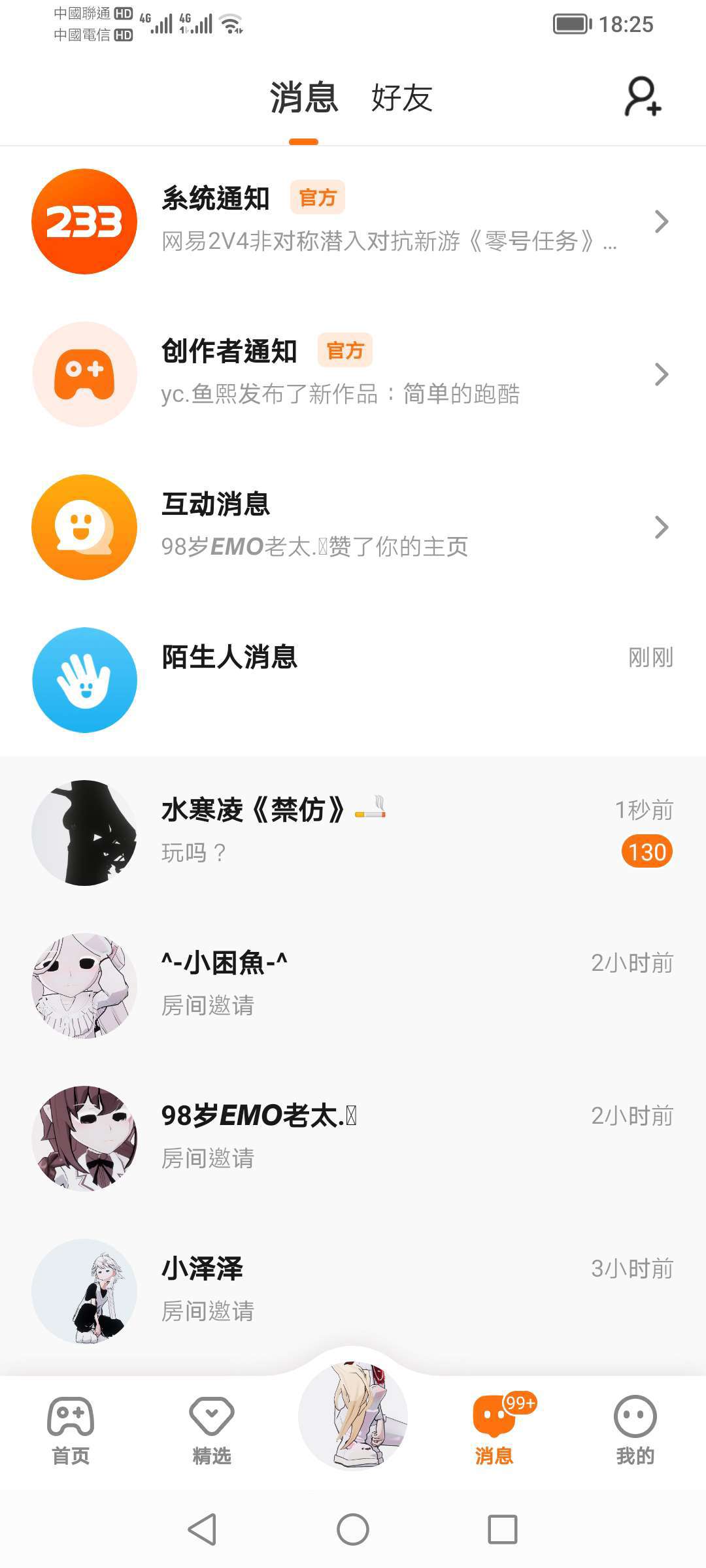Tap the center avatar button in bottom bar

(x=353, y=1415)
